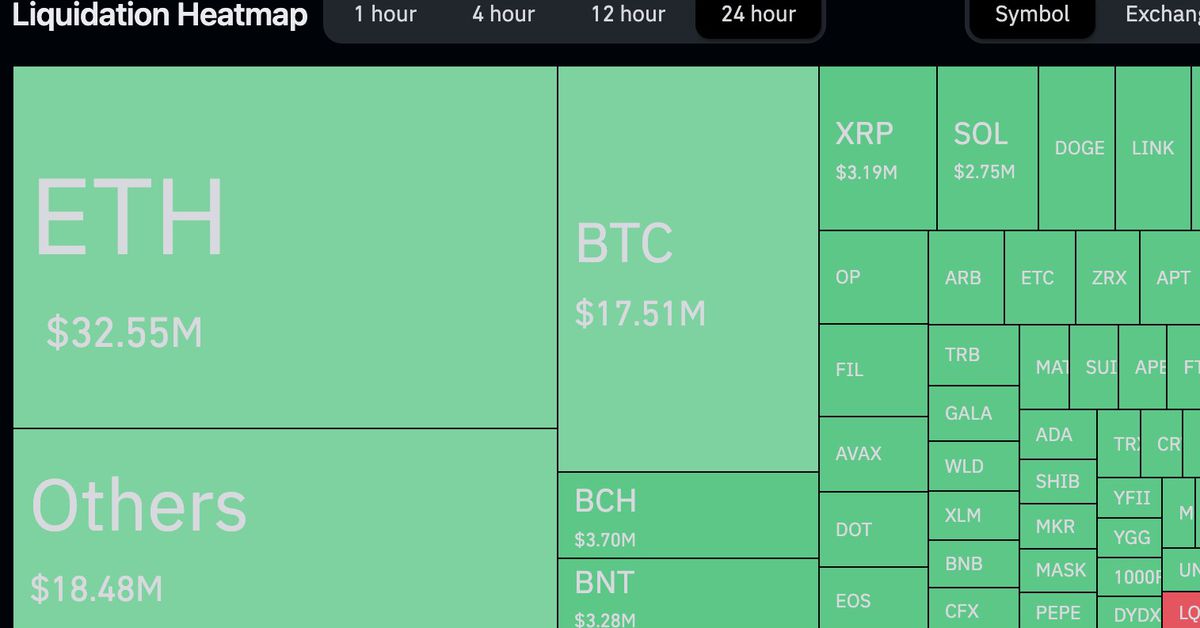Open the Others liquidation tile
This screenshot has height=628, width=1200.
point(285,530)
